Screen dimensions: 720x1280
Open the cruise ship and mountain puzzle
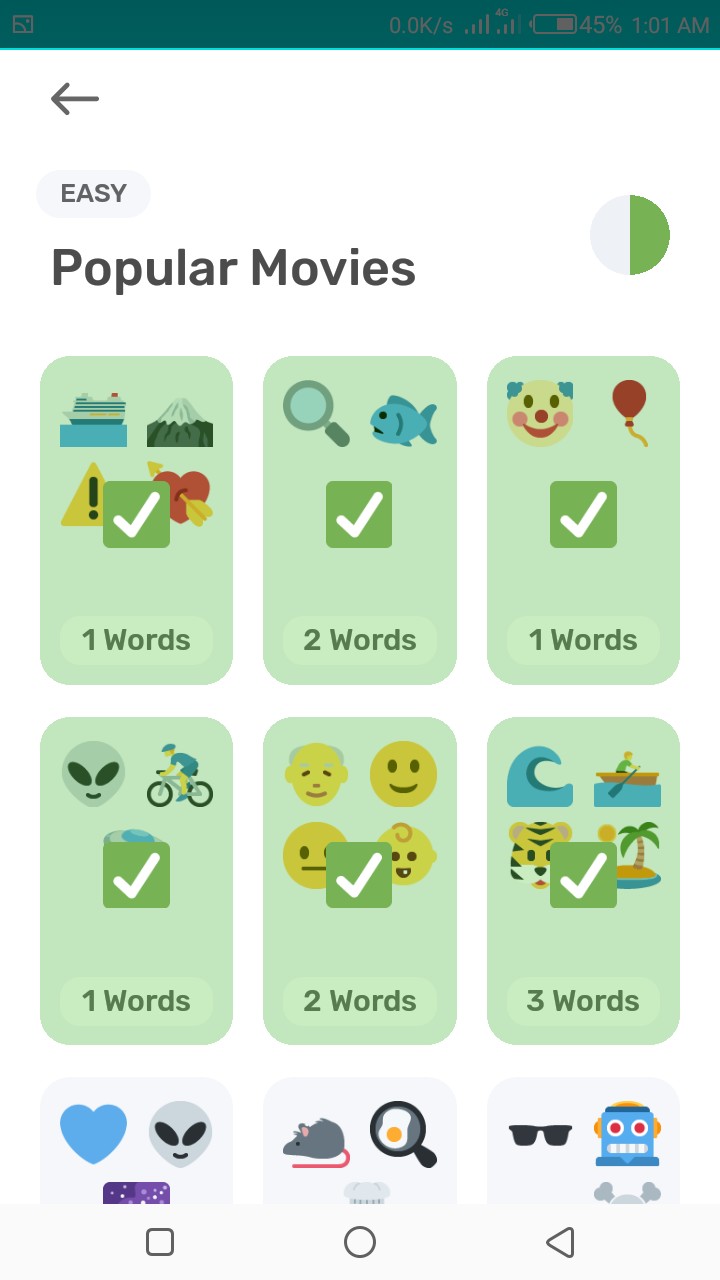point(137,520)
